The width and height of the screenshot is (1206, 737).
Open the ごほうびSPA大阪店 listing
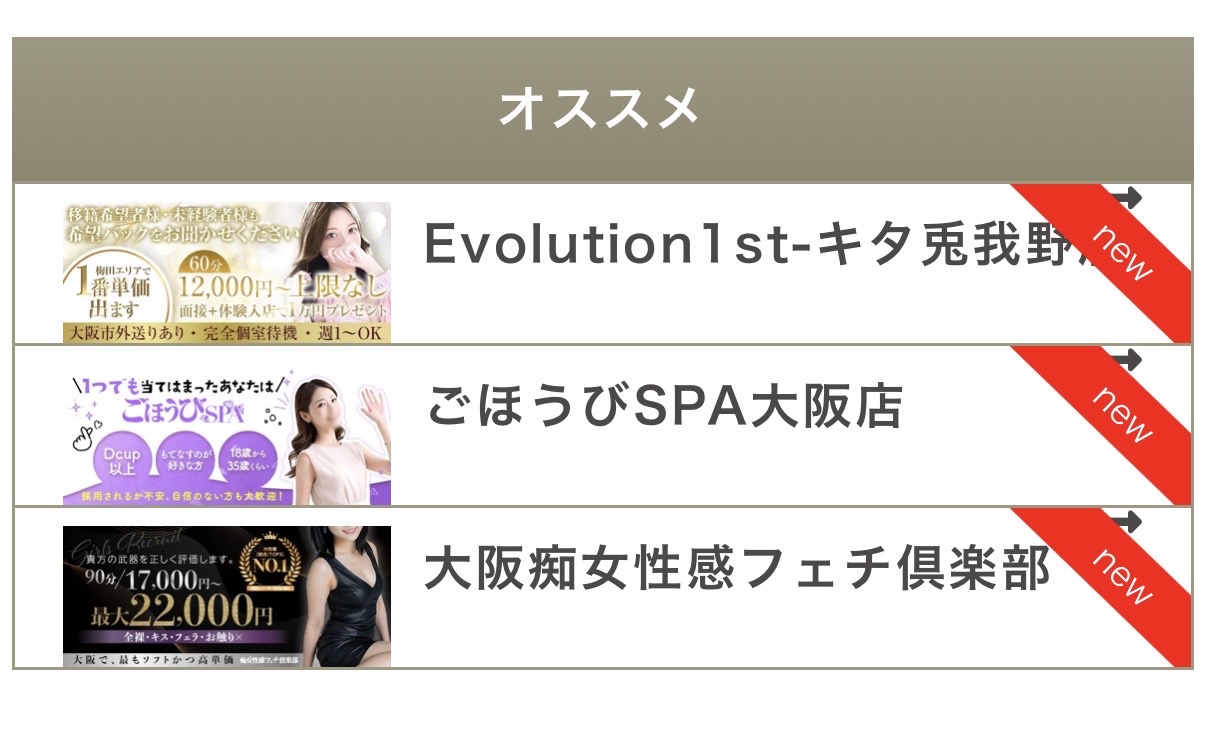(x=602, y=427)
